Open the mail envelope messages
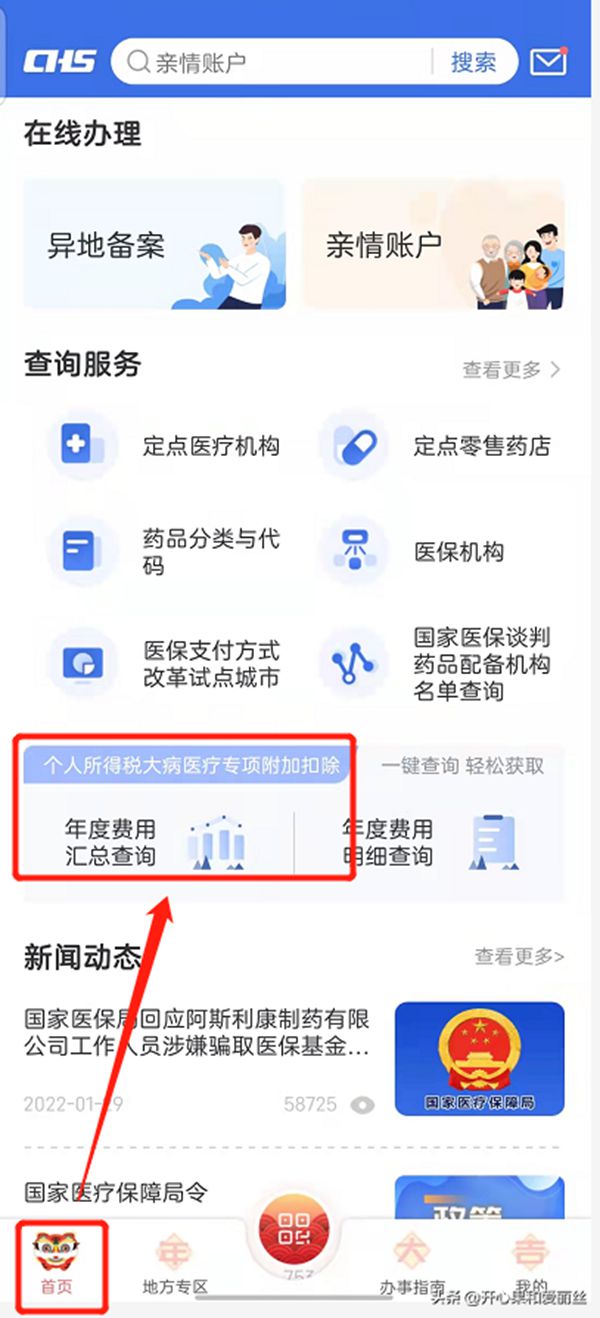600x1318 pixels. point(548,62)
